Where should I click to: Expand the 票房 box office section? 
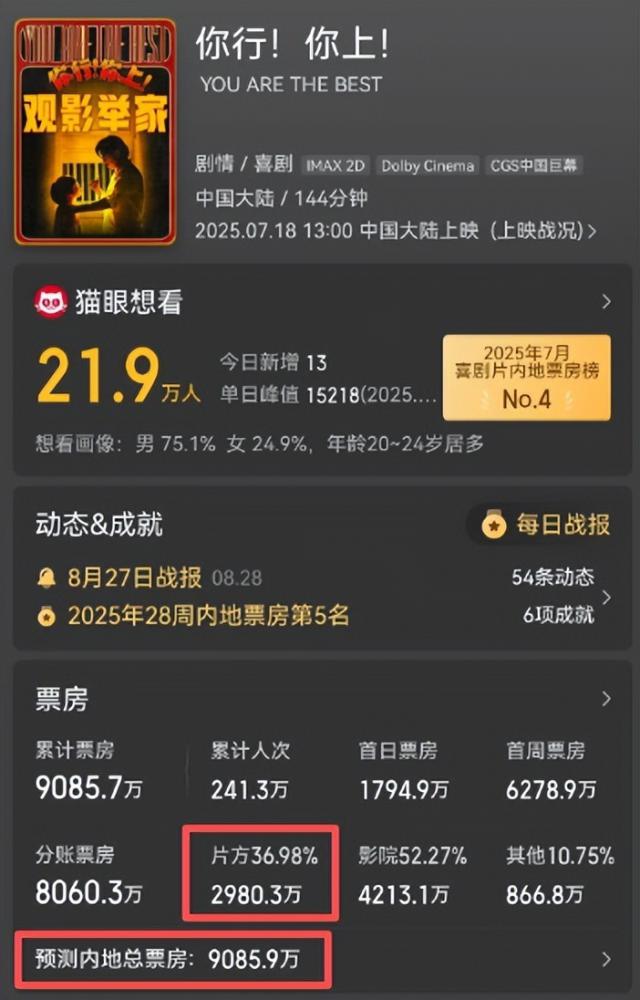click(x=606, y=698)
